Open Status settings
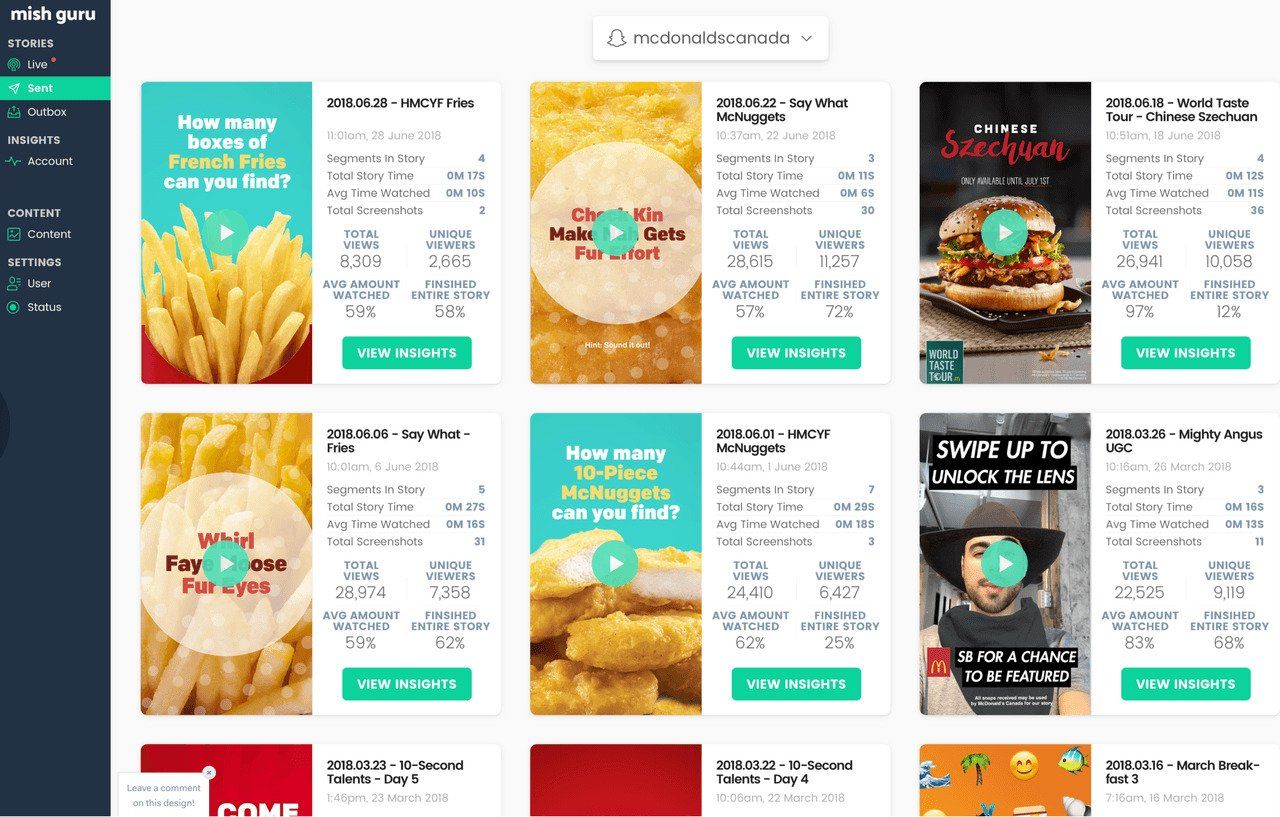 pos(44,307)
